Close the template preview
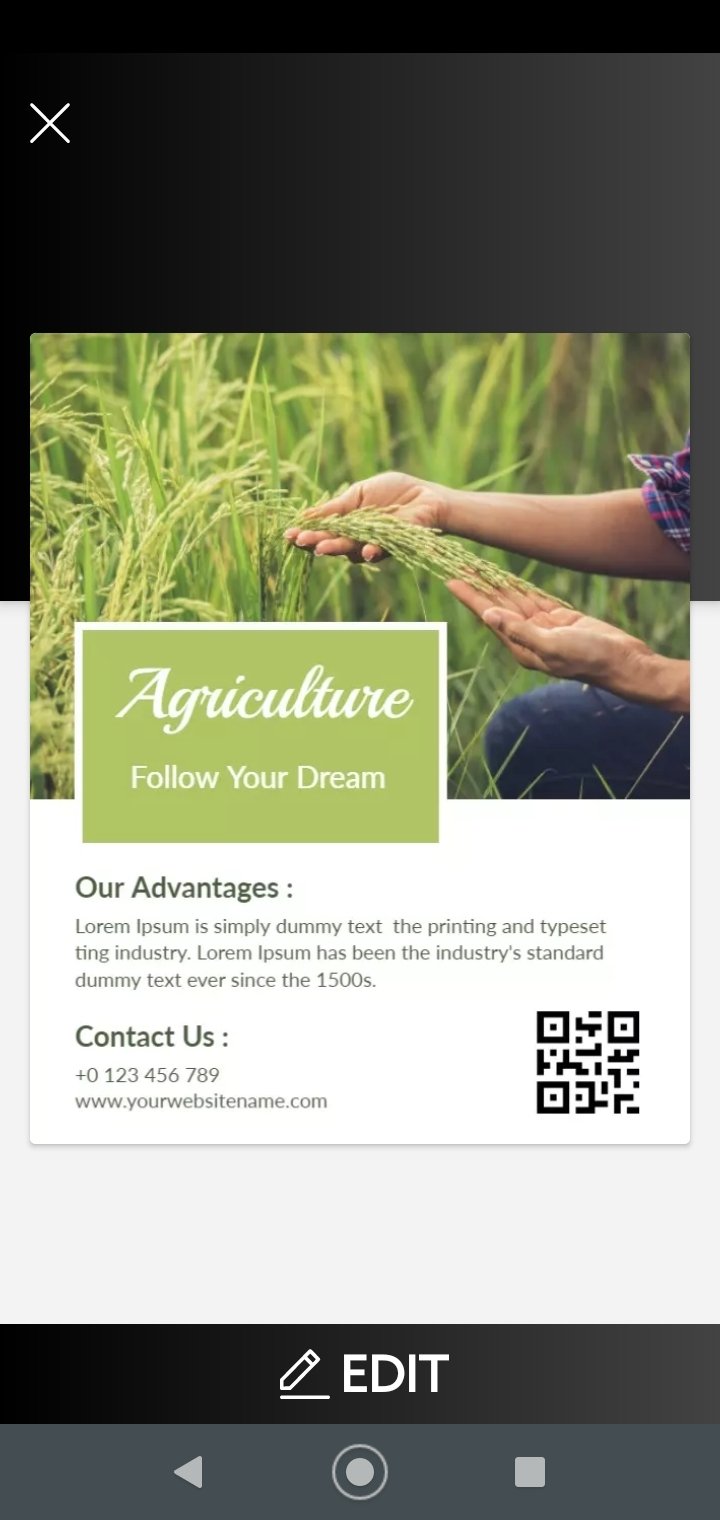 pos(50,123)
